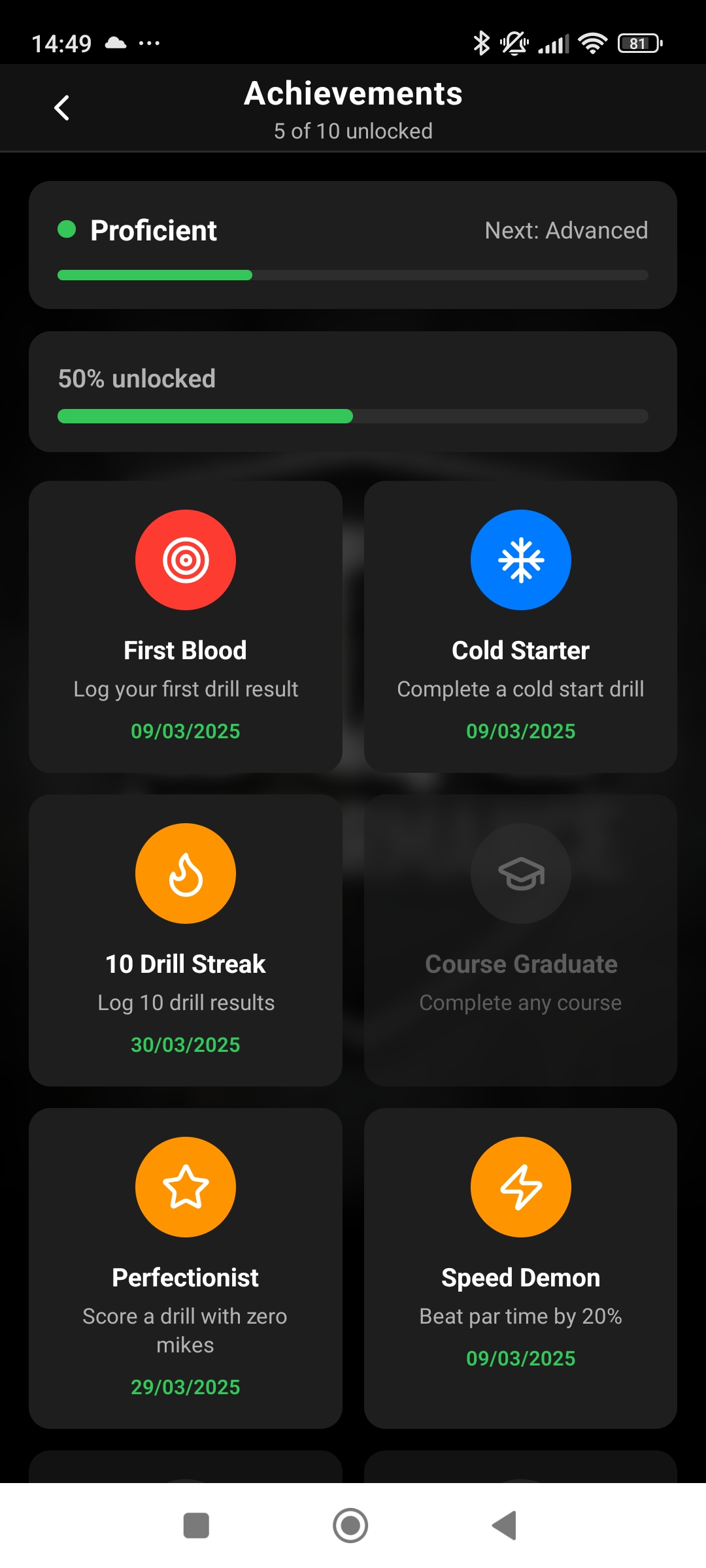Image resolution: width=706 pixels, height=1568 pixels.
Task: Tap the Achievements title header
Action: (x=353, y=93)
